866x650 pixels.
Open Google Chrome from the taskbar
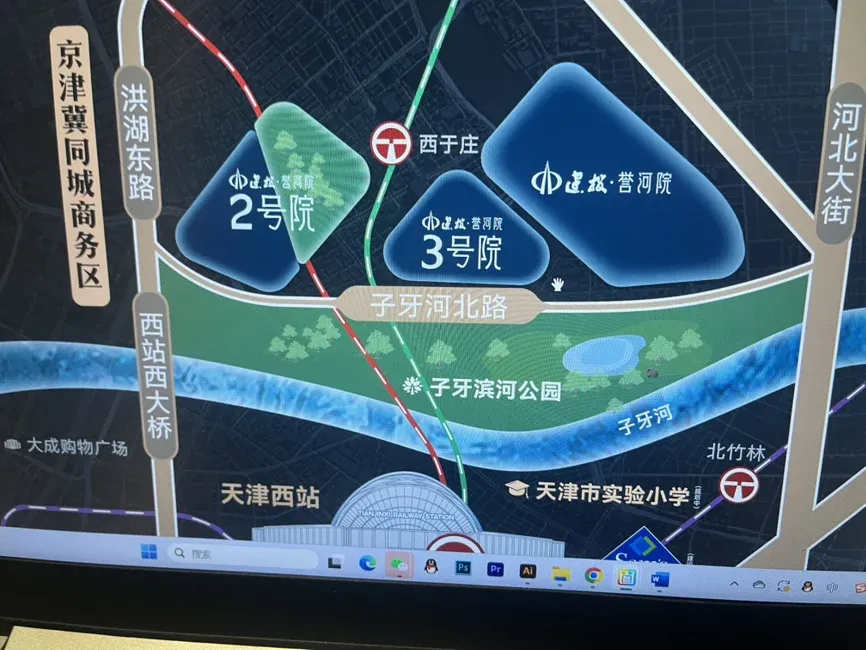(594, 575)
